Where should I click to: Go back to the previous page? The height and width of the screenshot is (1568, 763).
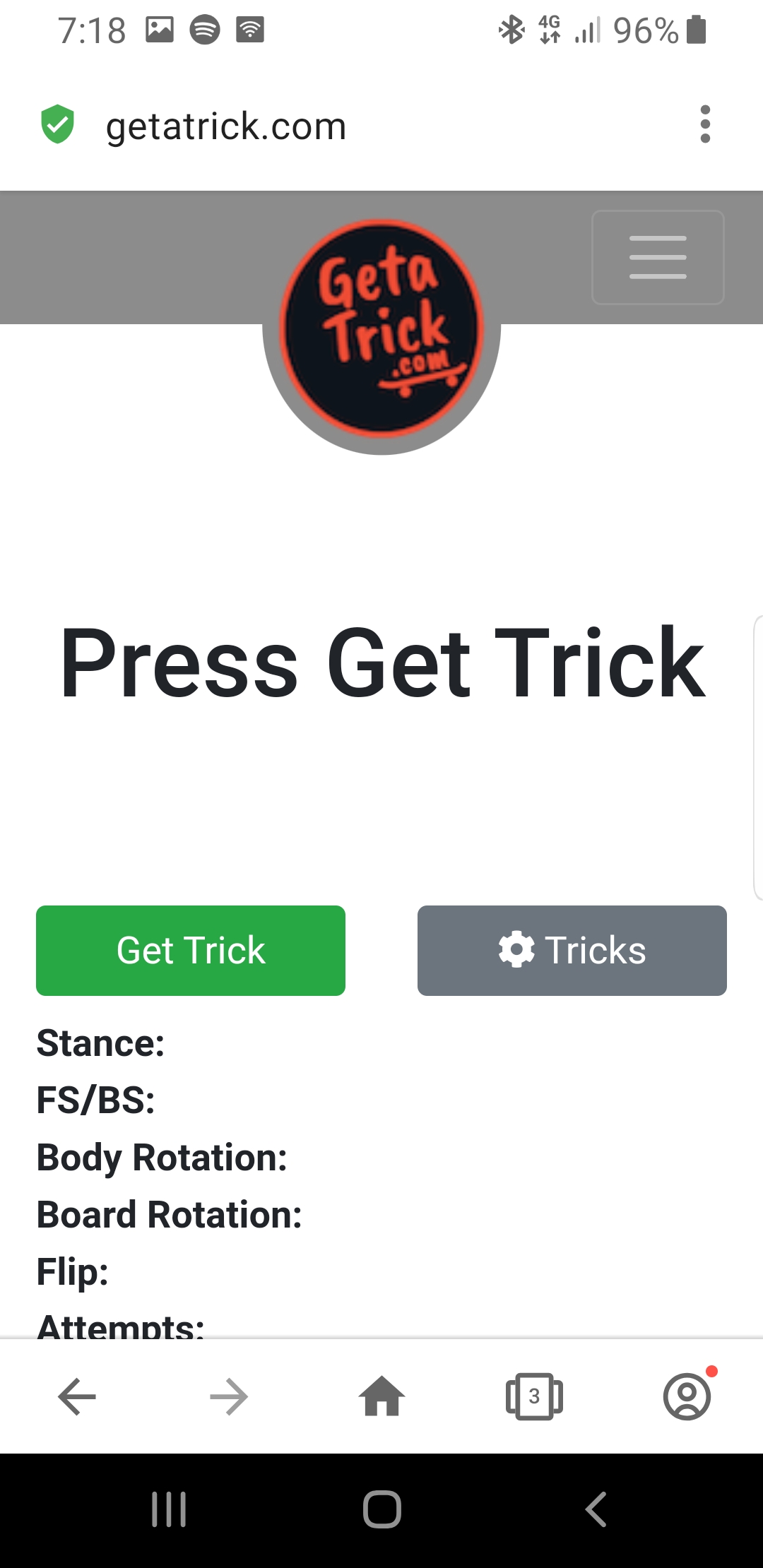76,1396
